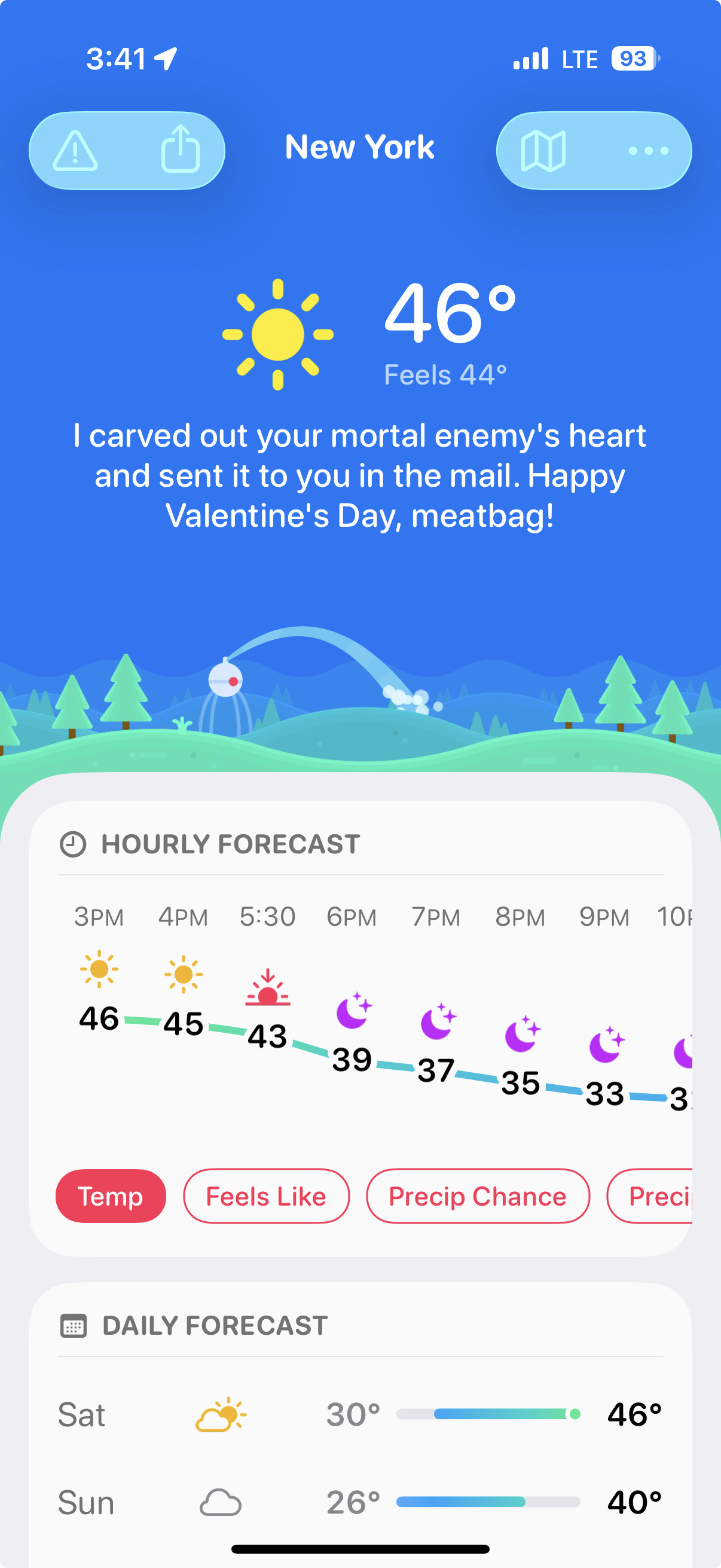
Task: Tap the New York location title
Action: coord(359,147)
